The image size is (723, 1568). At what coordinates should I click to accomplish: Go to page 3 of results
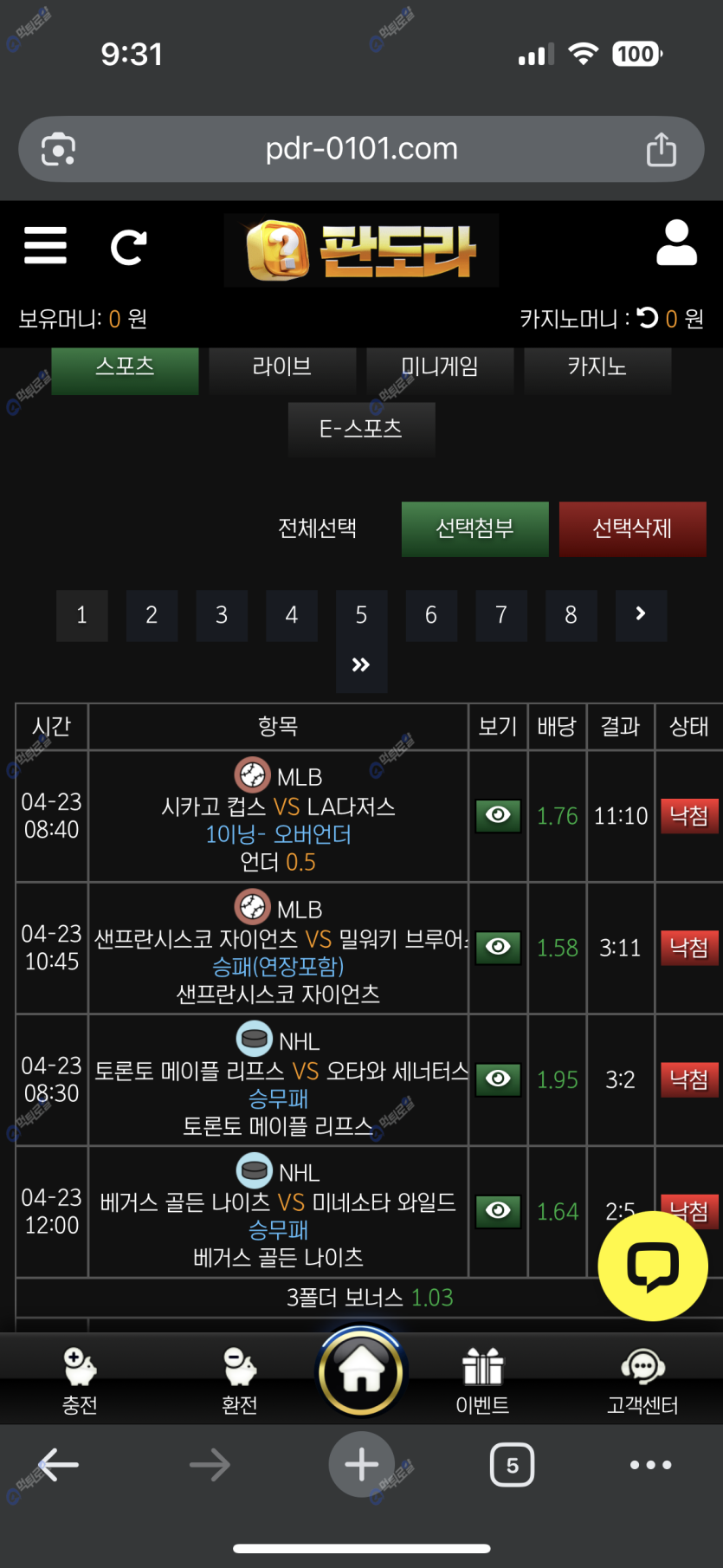click(222, 615)
